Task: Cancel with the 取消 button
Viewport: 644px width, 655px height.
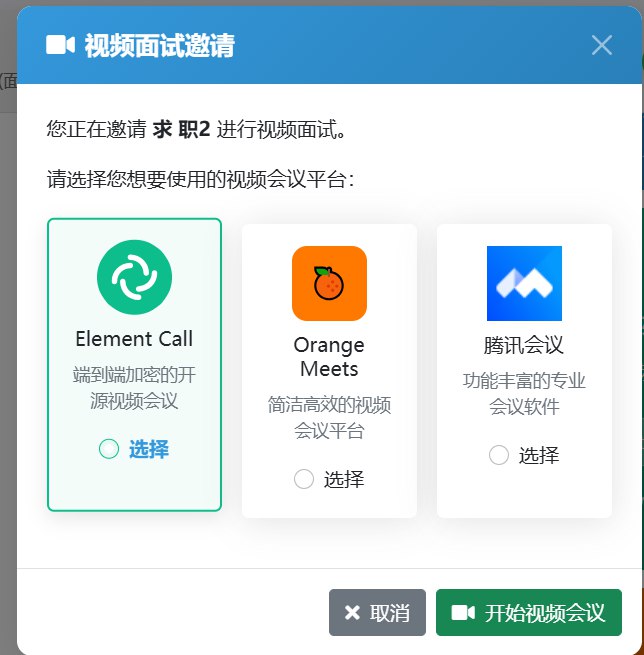Action: (x=377, y=613)
